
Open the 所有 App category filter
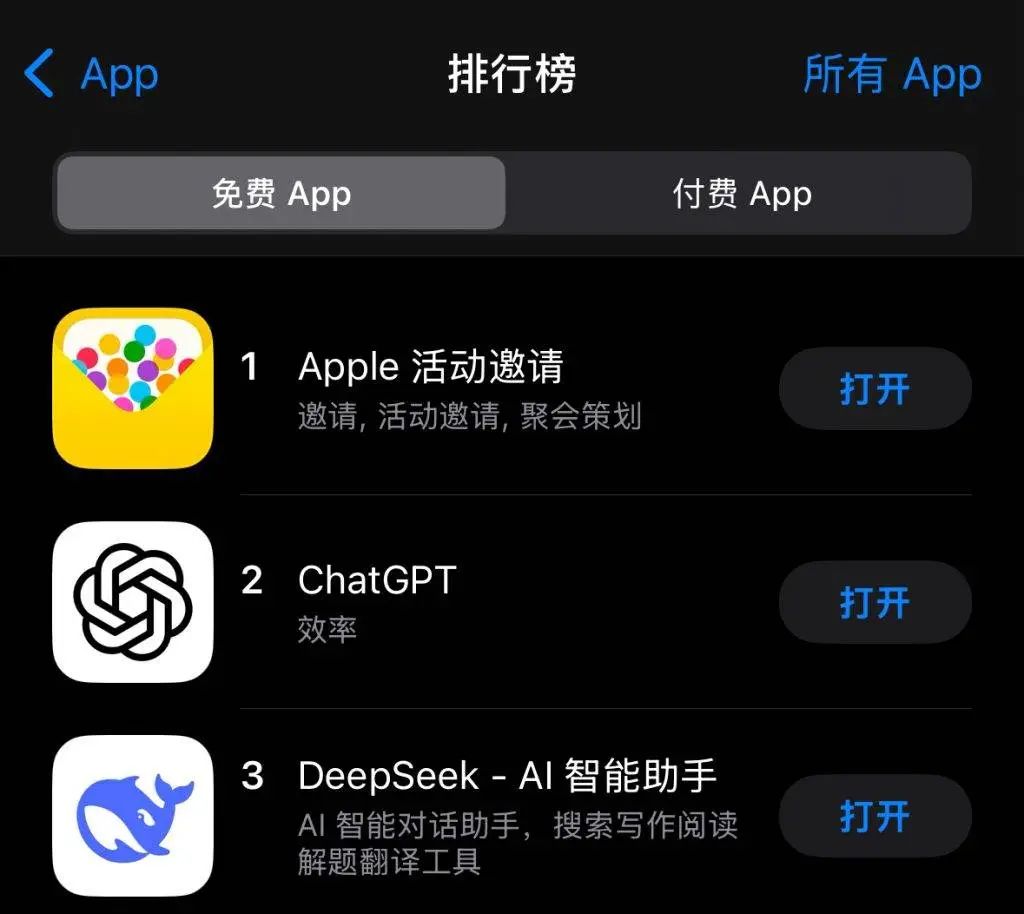[892, 75]
